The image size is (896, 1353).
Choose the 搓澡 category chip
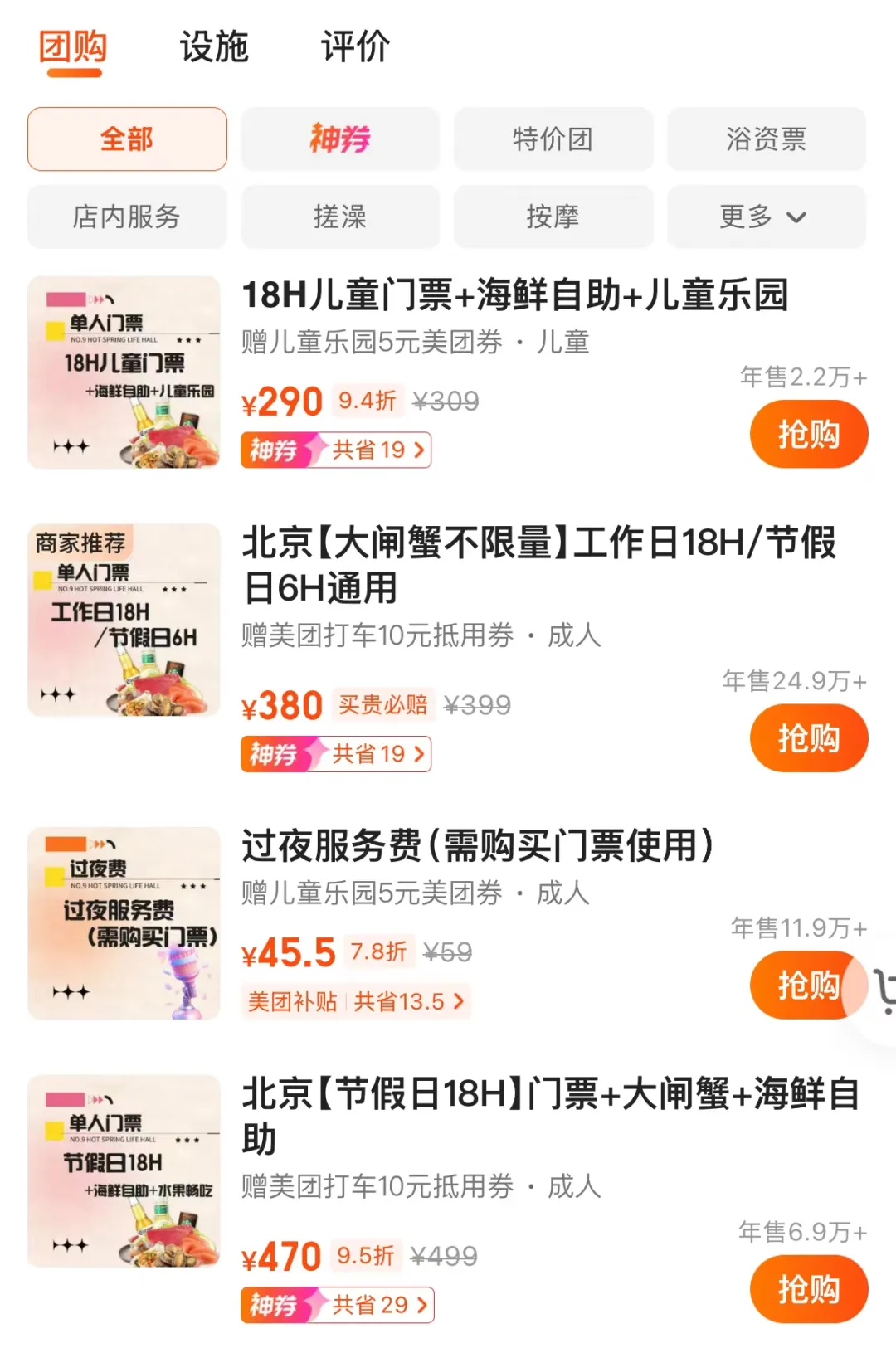340,217
